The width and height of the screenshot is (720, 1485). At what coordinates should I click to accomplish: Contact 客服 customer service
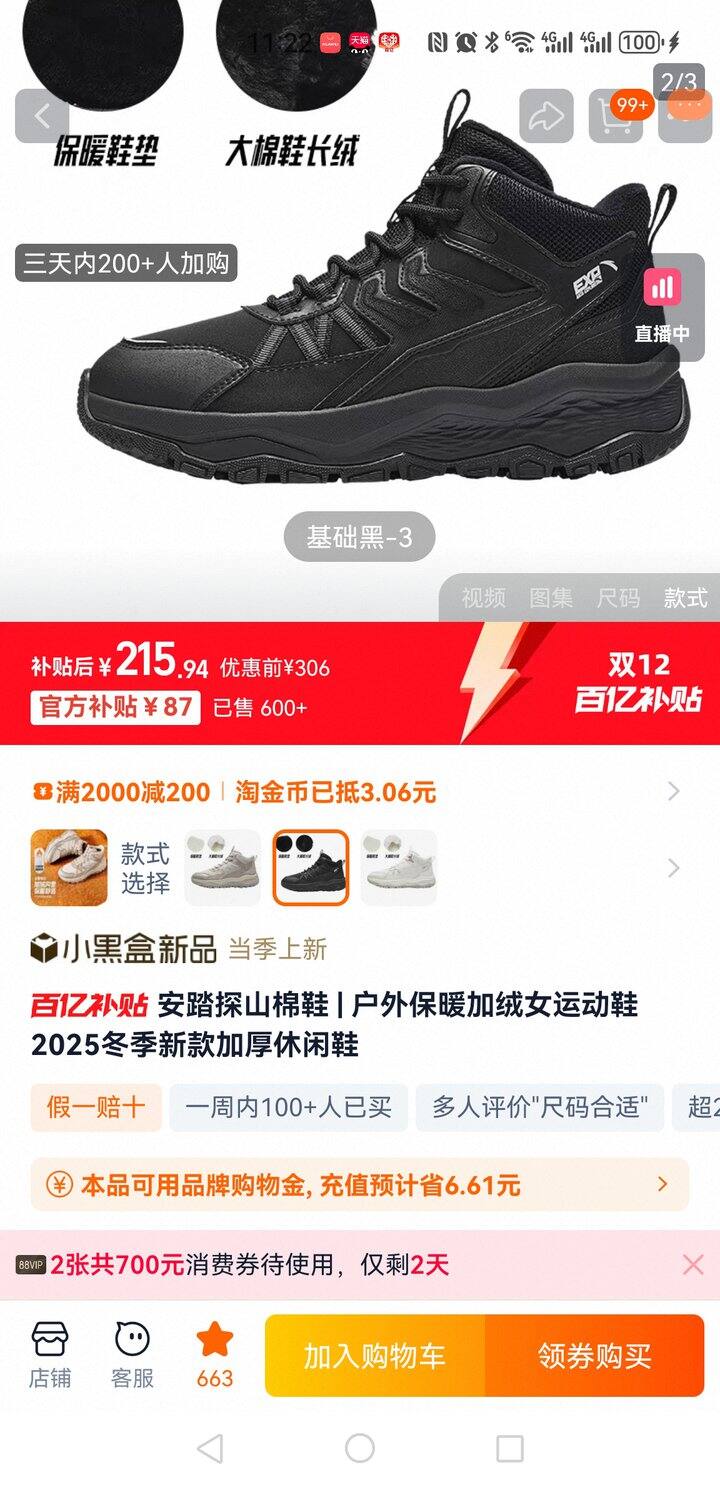(x=132, y=1355)
